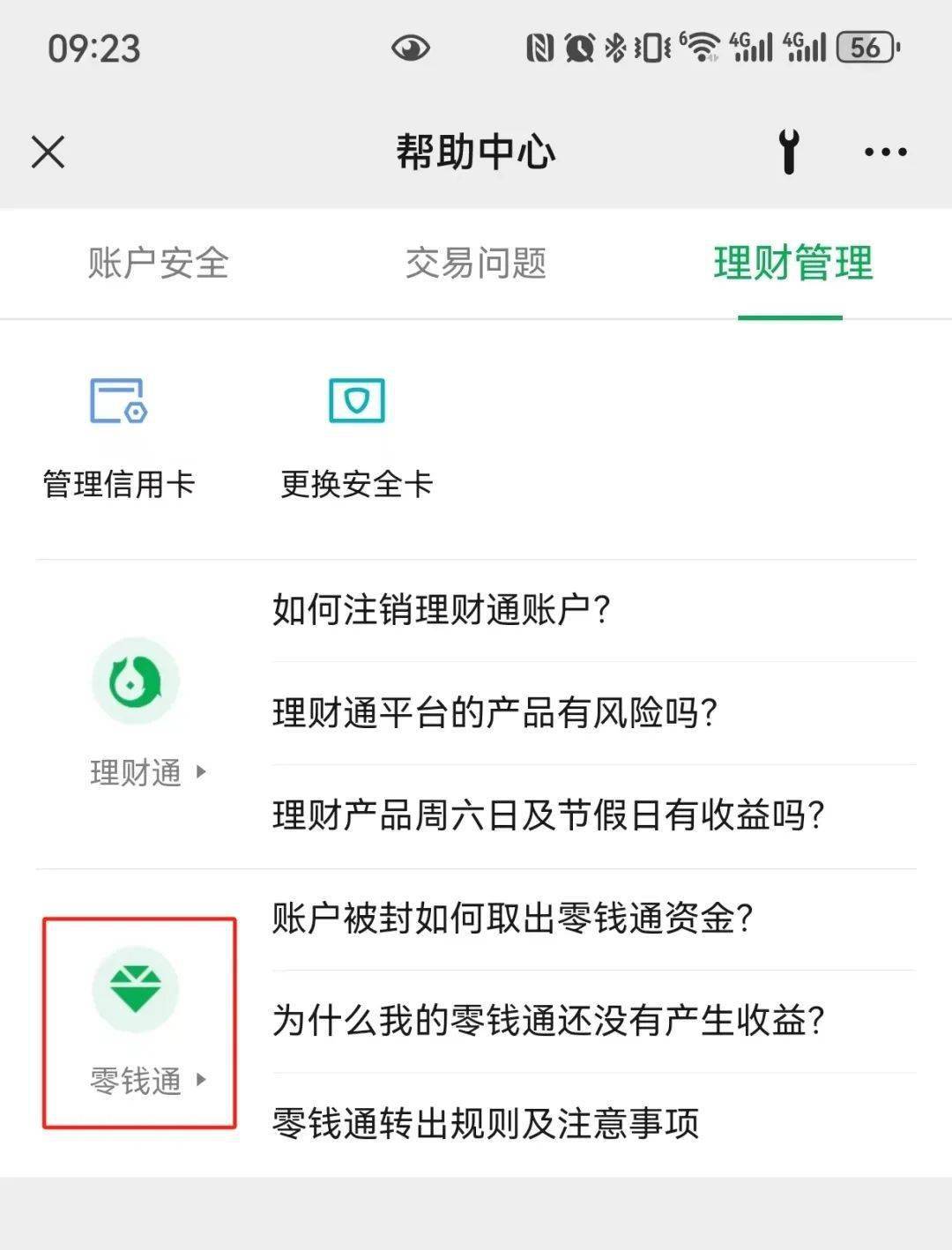
Task: Open 账户被封如何取出零钱通资金 question
Action: [513, 919]
